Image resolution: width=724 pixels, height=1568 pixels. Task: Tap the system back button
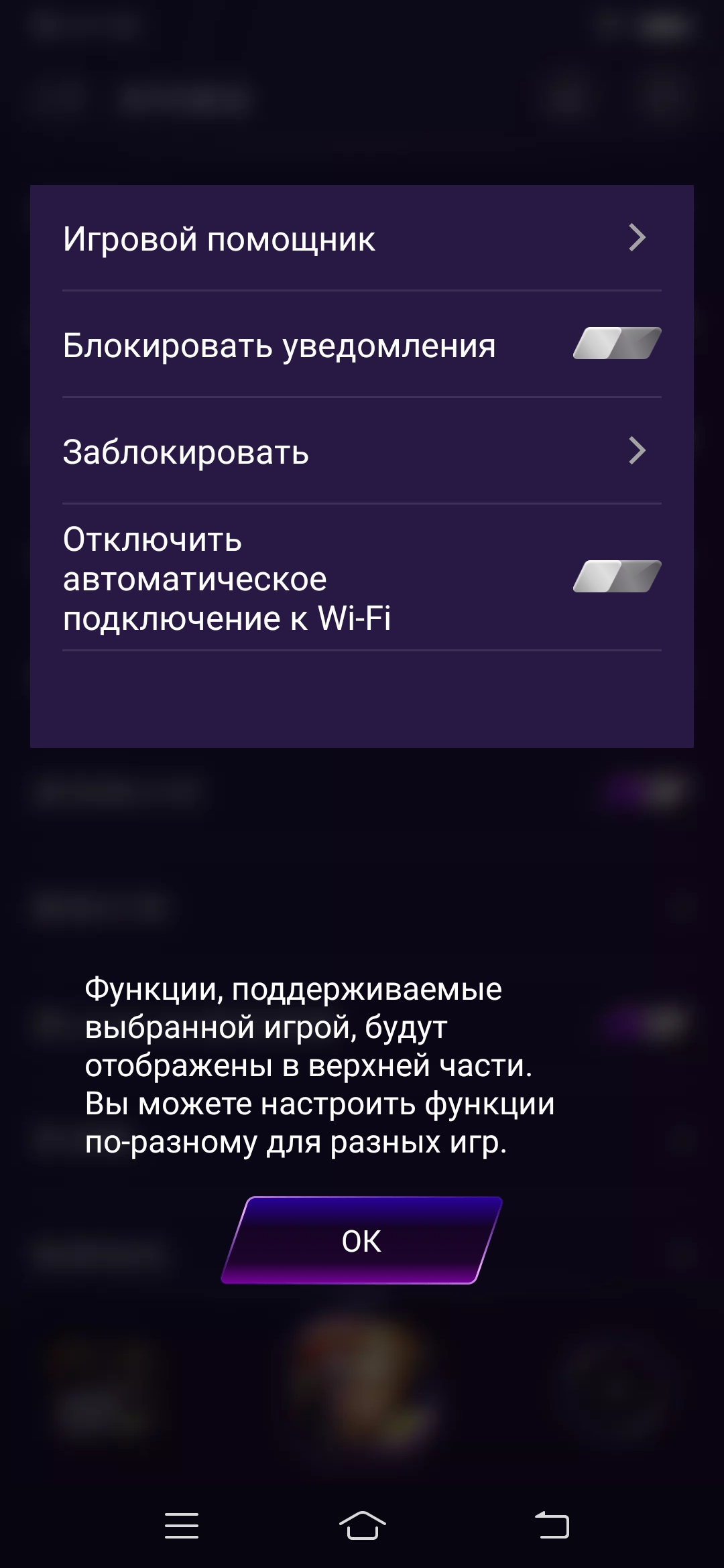tap(552, 1526)
